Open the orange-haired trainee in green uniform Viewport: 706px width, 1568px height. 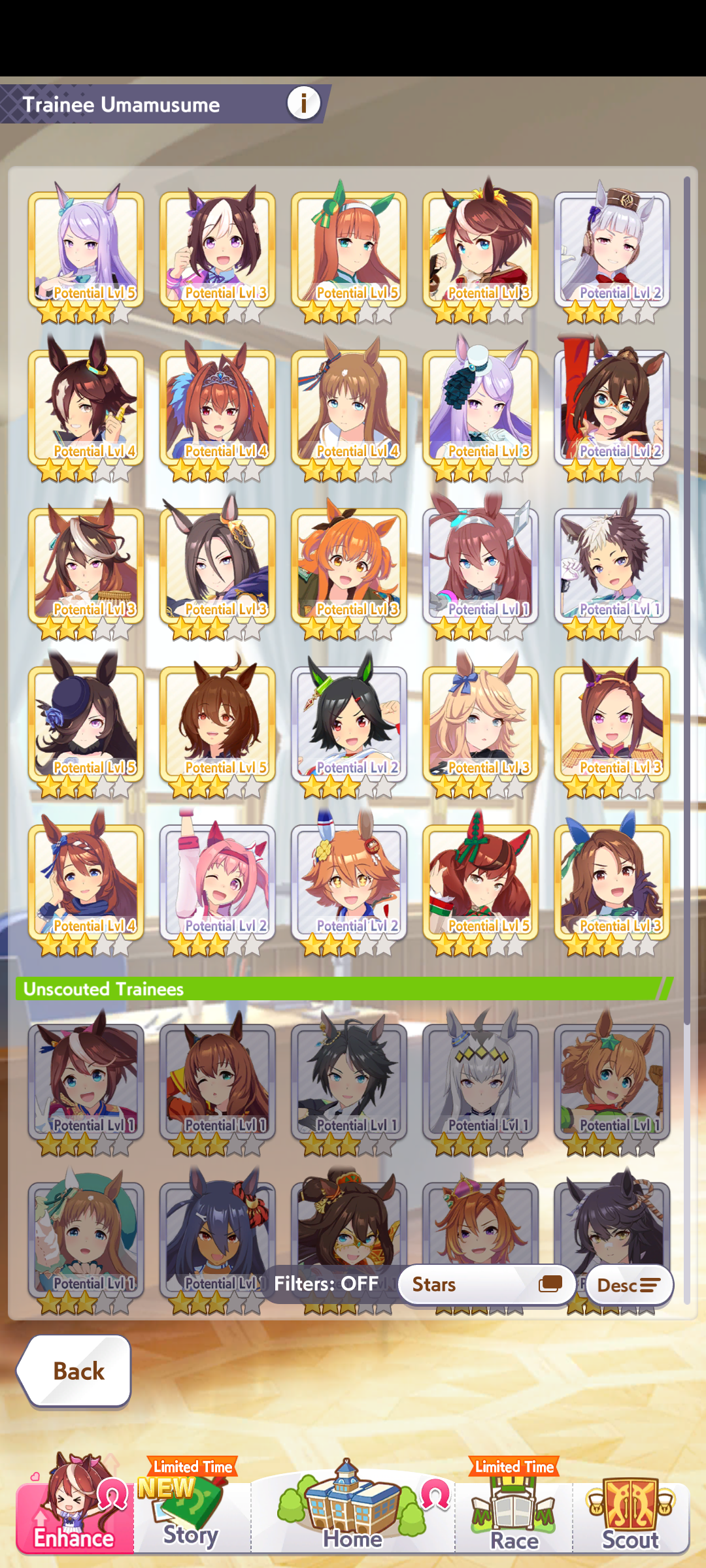[349, 568]
